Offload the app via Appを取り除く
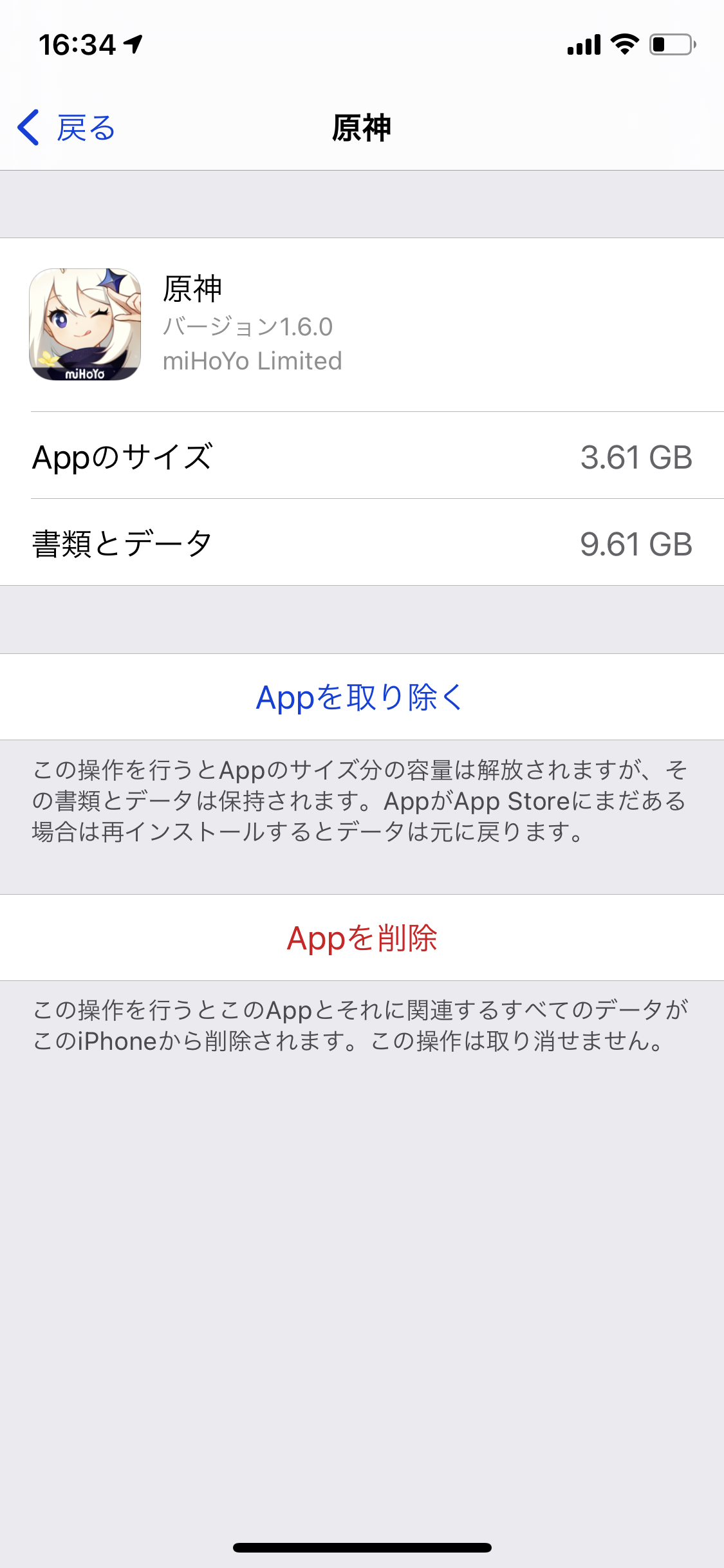 coord(360,697)
